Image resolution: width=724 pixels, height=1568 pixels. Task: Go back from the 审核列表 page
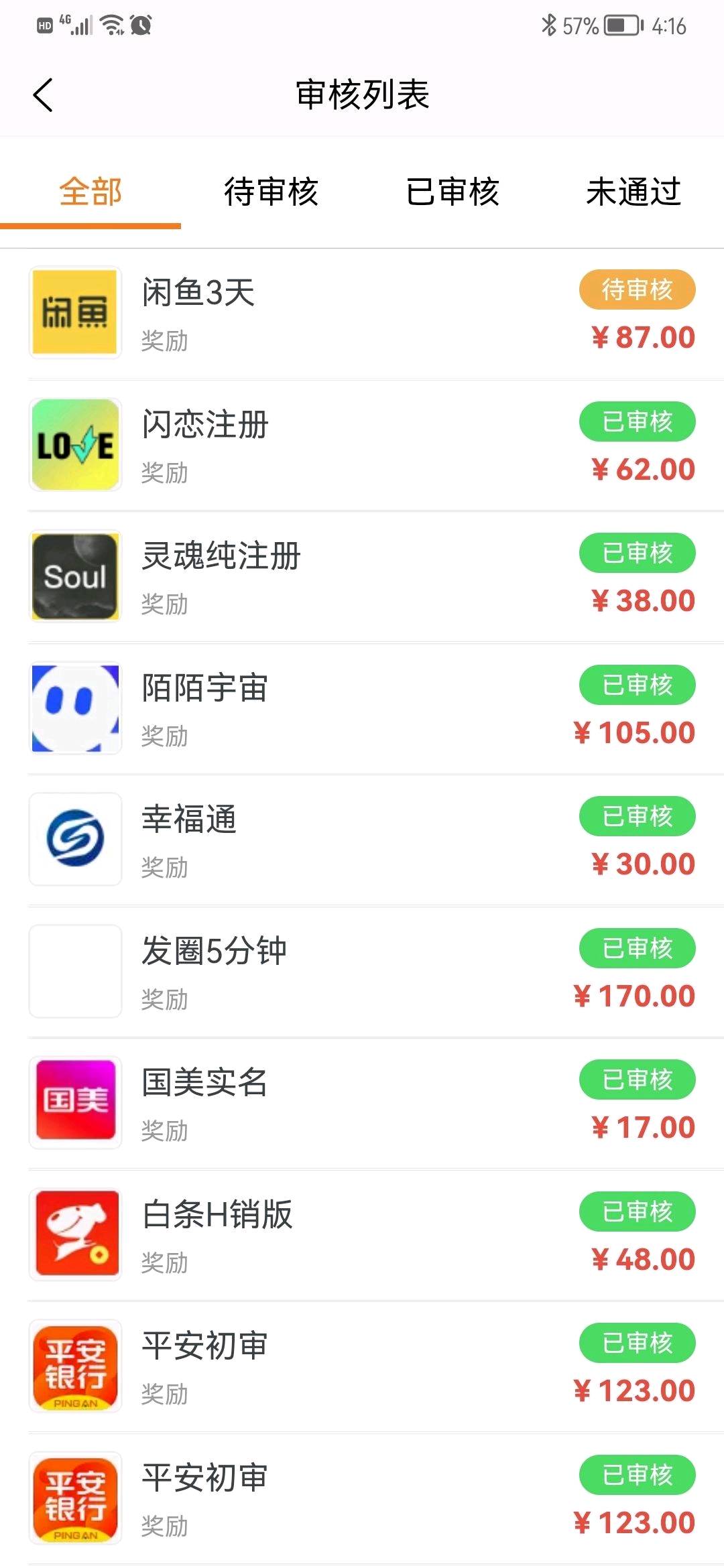[x=43, y=94]
